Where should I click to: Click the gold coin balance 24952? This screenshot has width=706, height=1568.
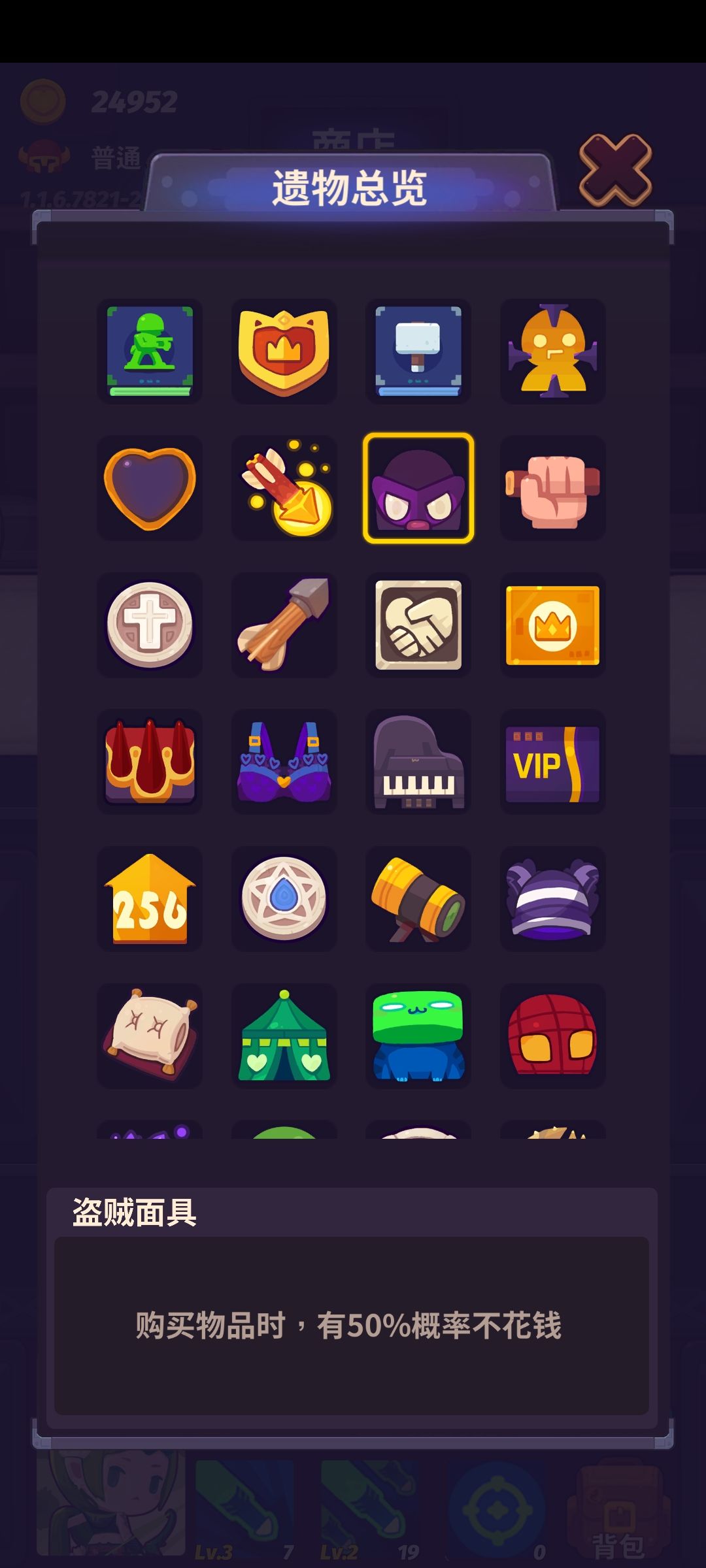pos(134,101)
